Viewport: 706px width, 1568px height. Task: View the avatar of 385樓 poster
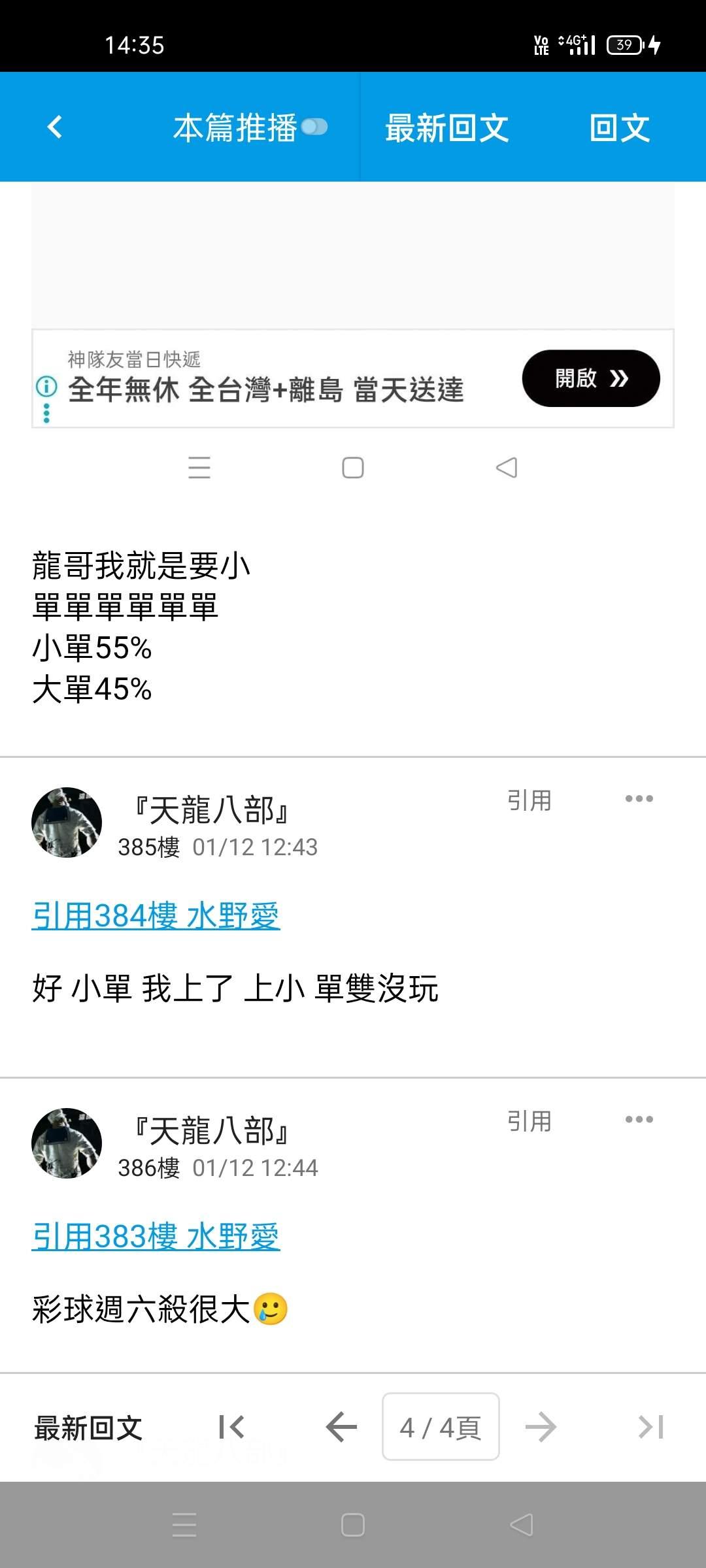(67, 823)
